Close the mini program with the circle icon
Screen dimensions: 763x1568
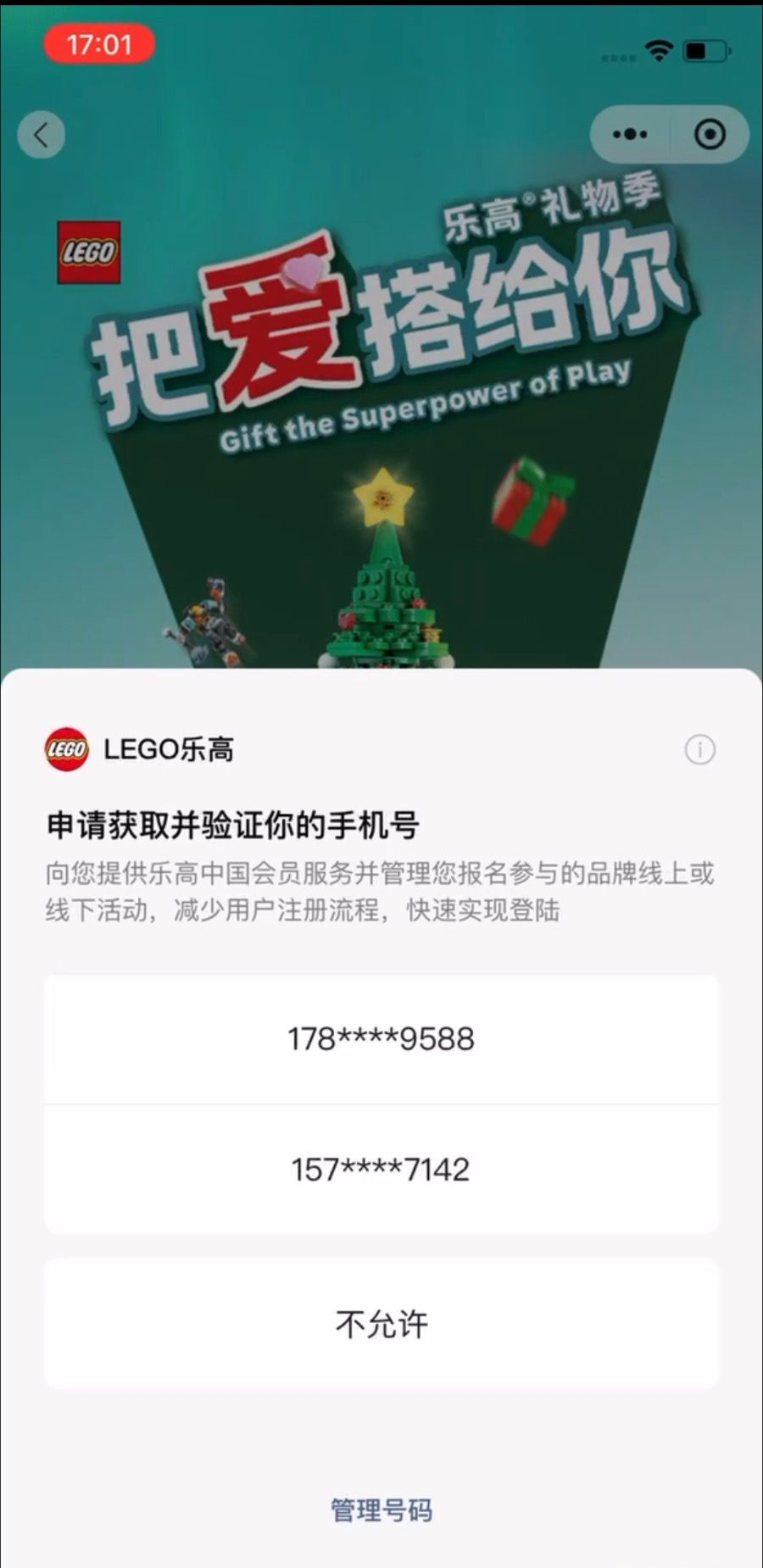(710, 134)
